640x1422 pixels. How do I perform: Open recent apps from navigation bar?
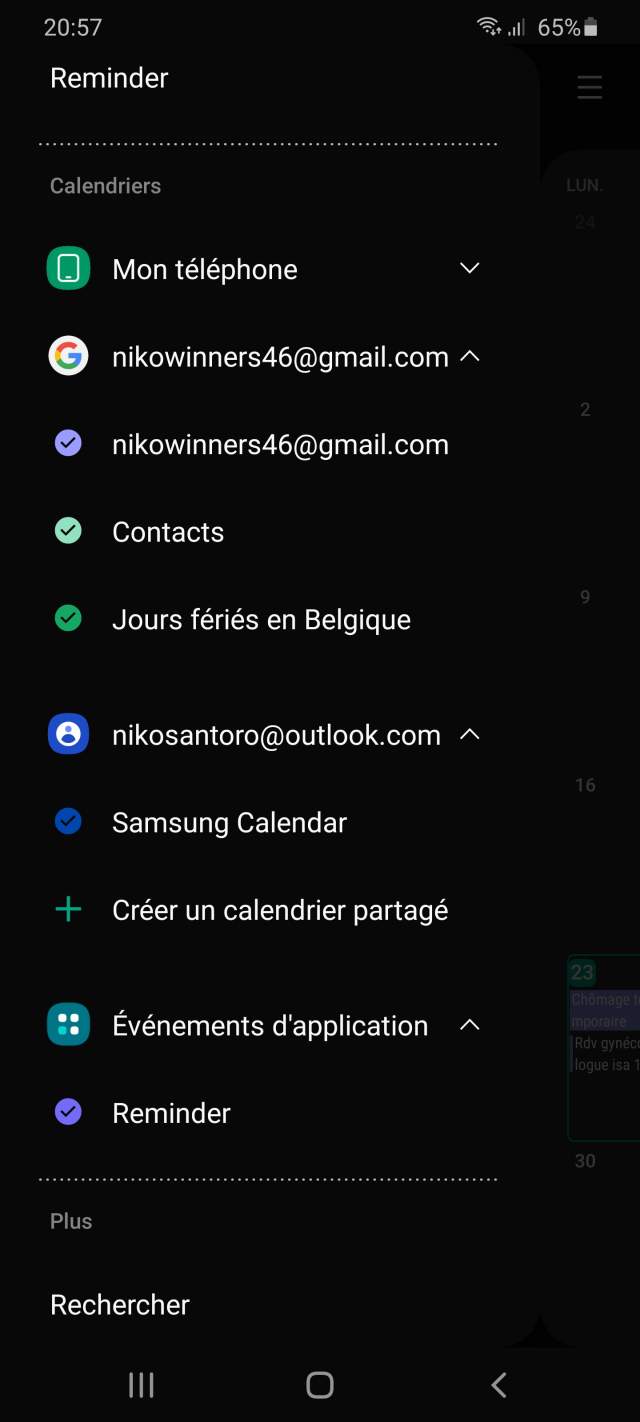pyautogui.click(x=141, y=1384)
